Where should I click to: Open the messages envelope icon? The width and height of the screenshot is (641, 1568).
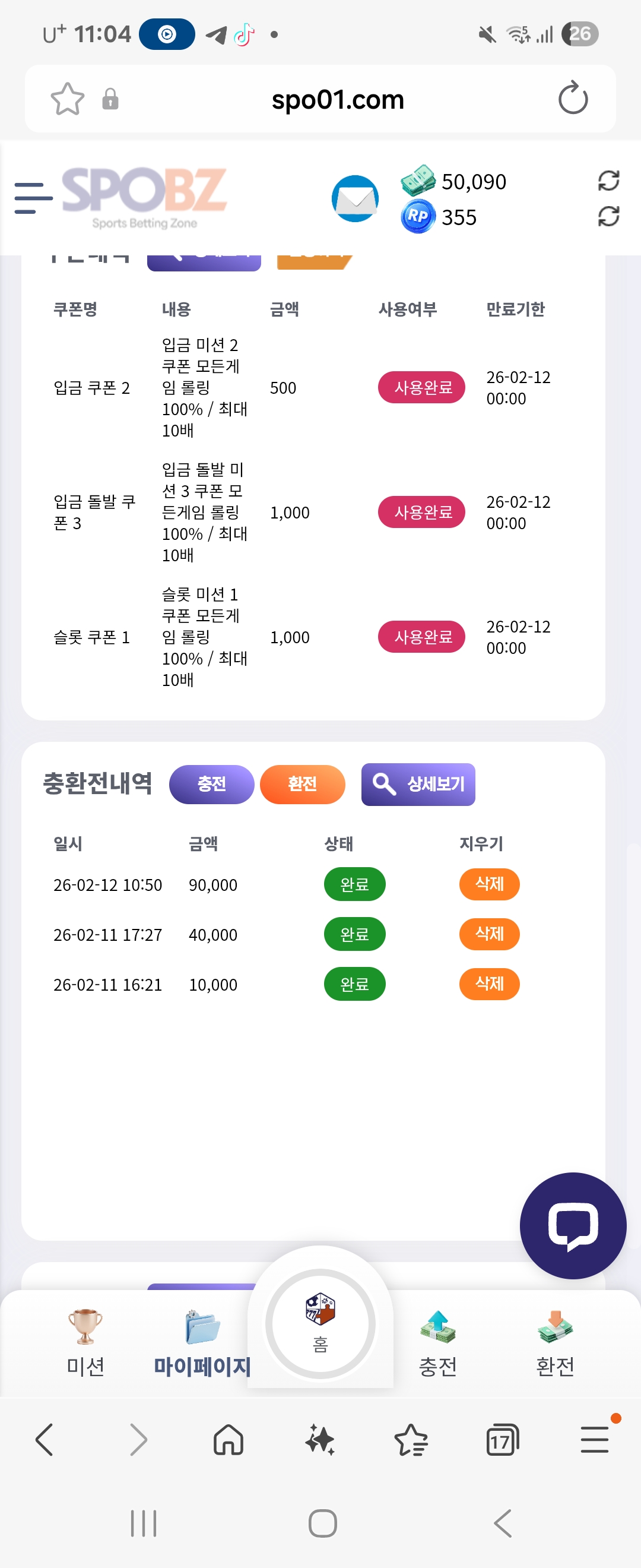click(x=354, y=198)
